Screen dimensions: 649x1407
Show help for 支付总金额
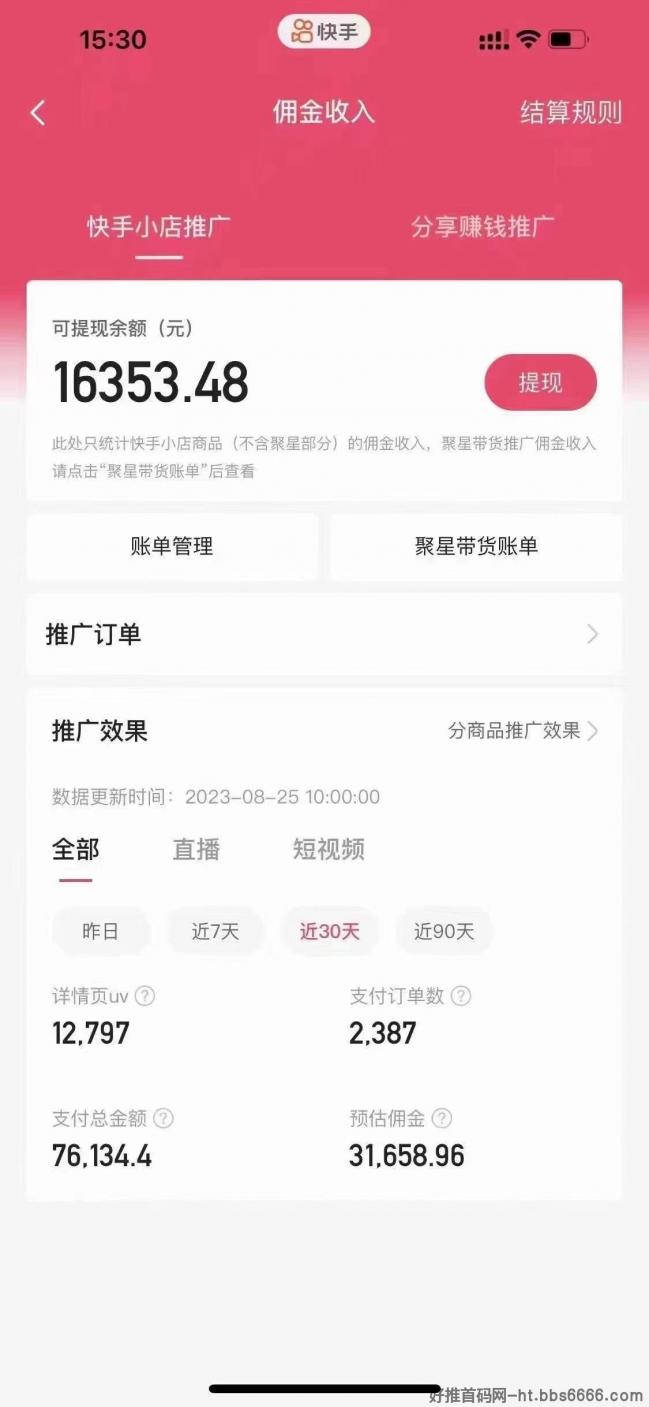click(163, 1118)
